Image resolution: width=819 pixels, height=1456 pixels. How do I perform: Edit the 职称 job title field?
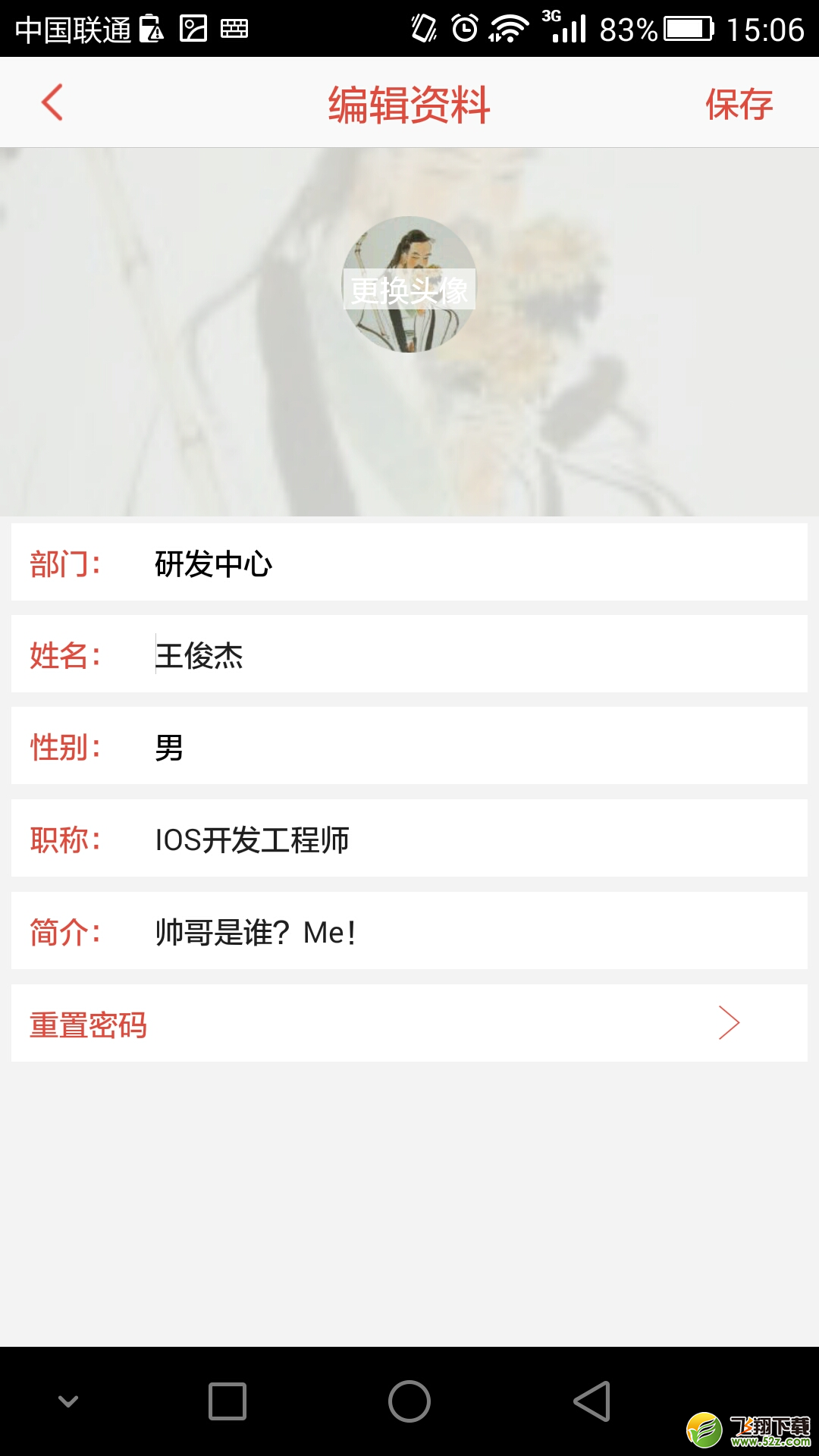(409, 839)
